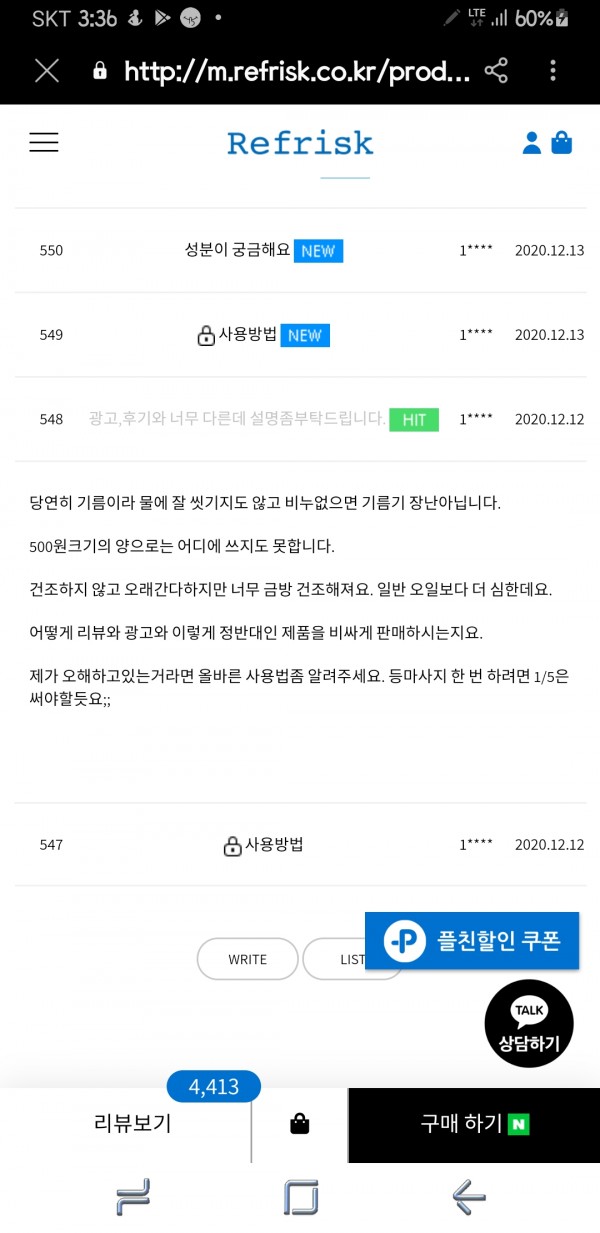Screen dimensions: 600x1233
Task: Tap the WRITE button
Action: [x=247, y=959]
